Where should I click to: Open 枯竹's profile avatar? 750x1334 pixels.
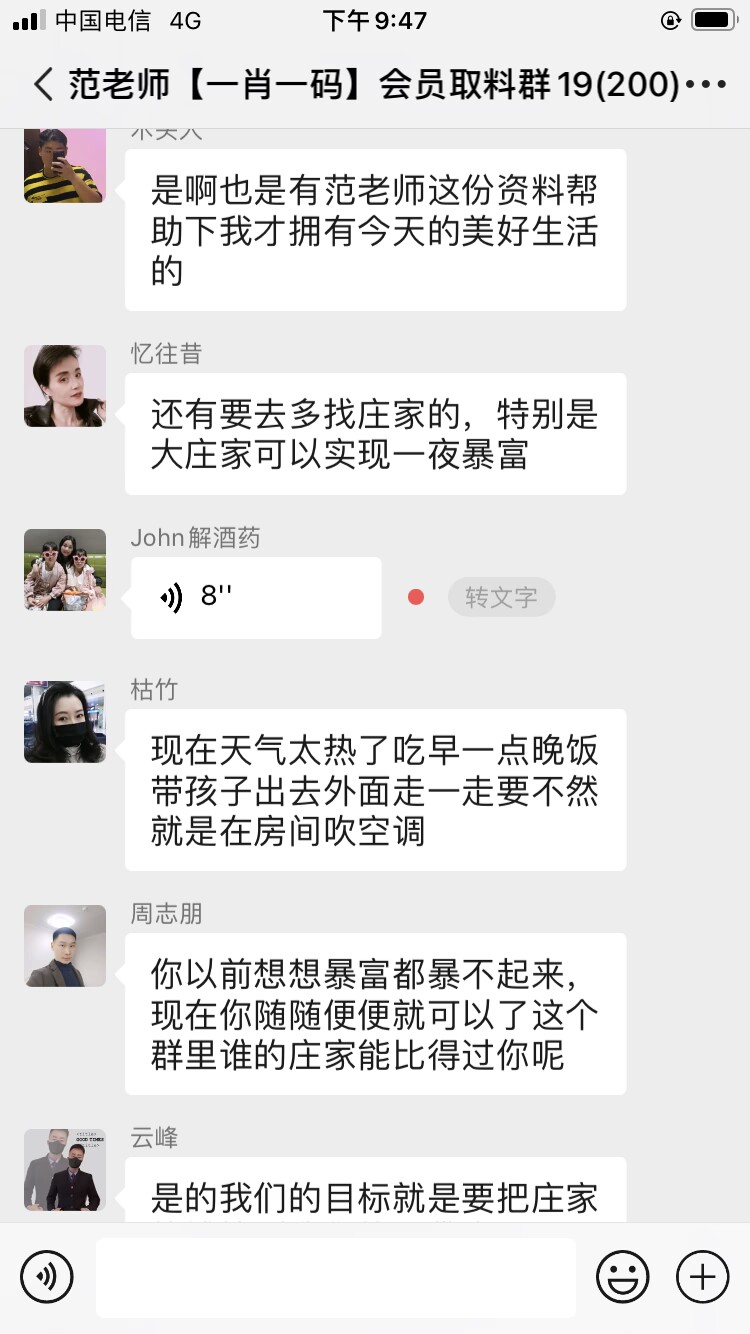(x=65, y=722)
